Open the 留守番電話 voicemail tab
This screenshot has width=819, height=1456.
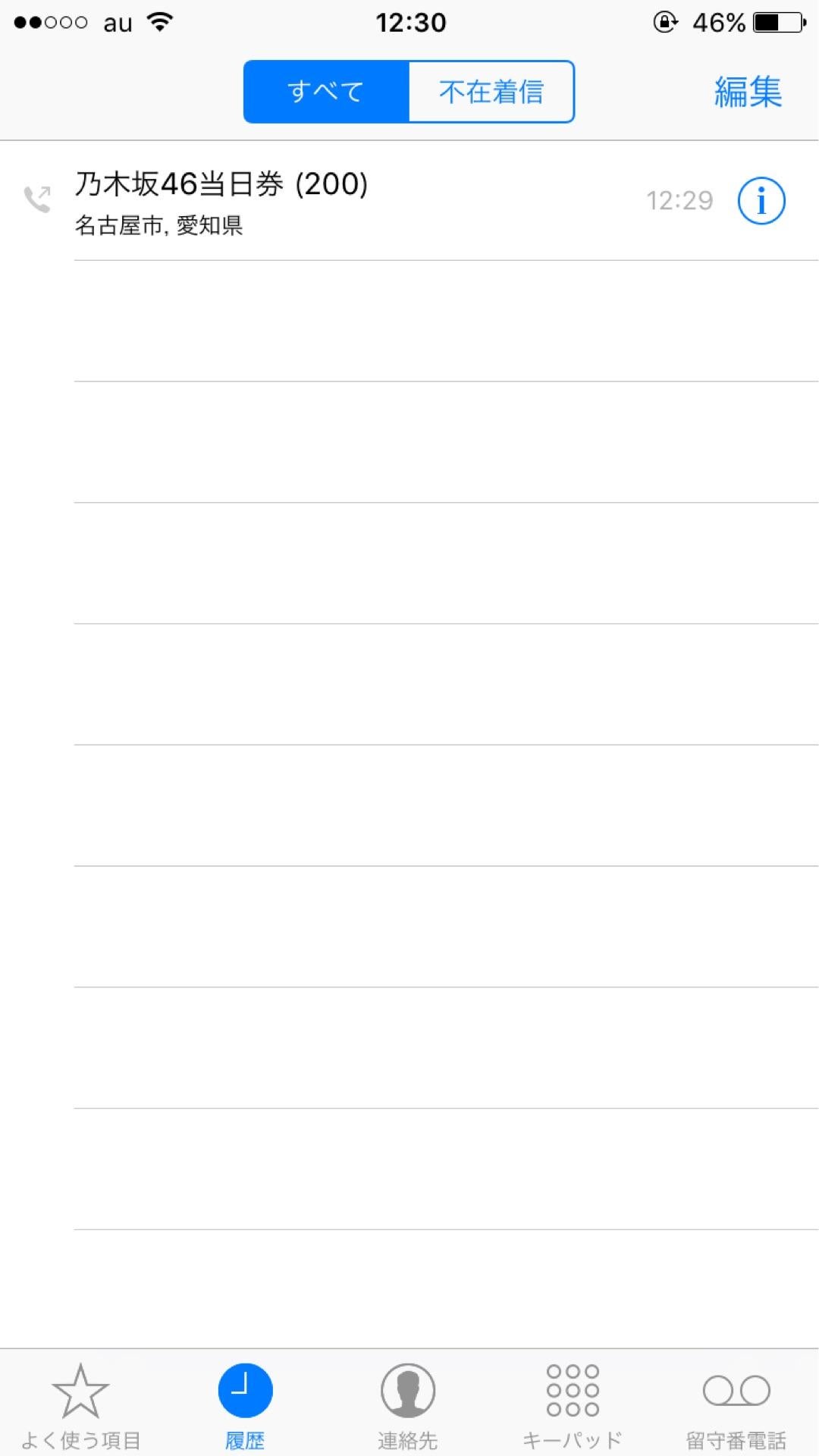pyautogui.click(x=736, y=1403)
